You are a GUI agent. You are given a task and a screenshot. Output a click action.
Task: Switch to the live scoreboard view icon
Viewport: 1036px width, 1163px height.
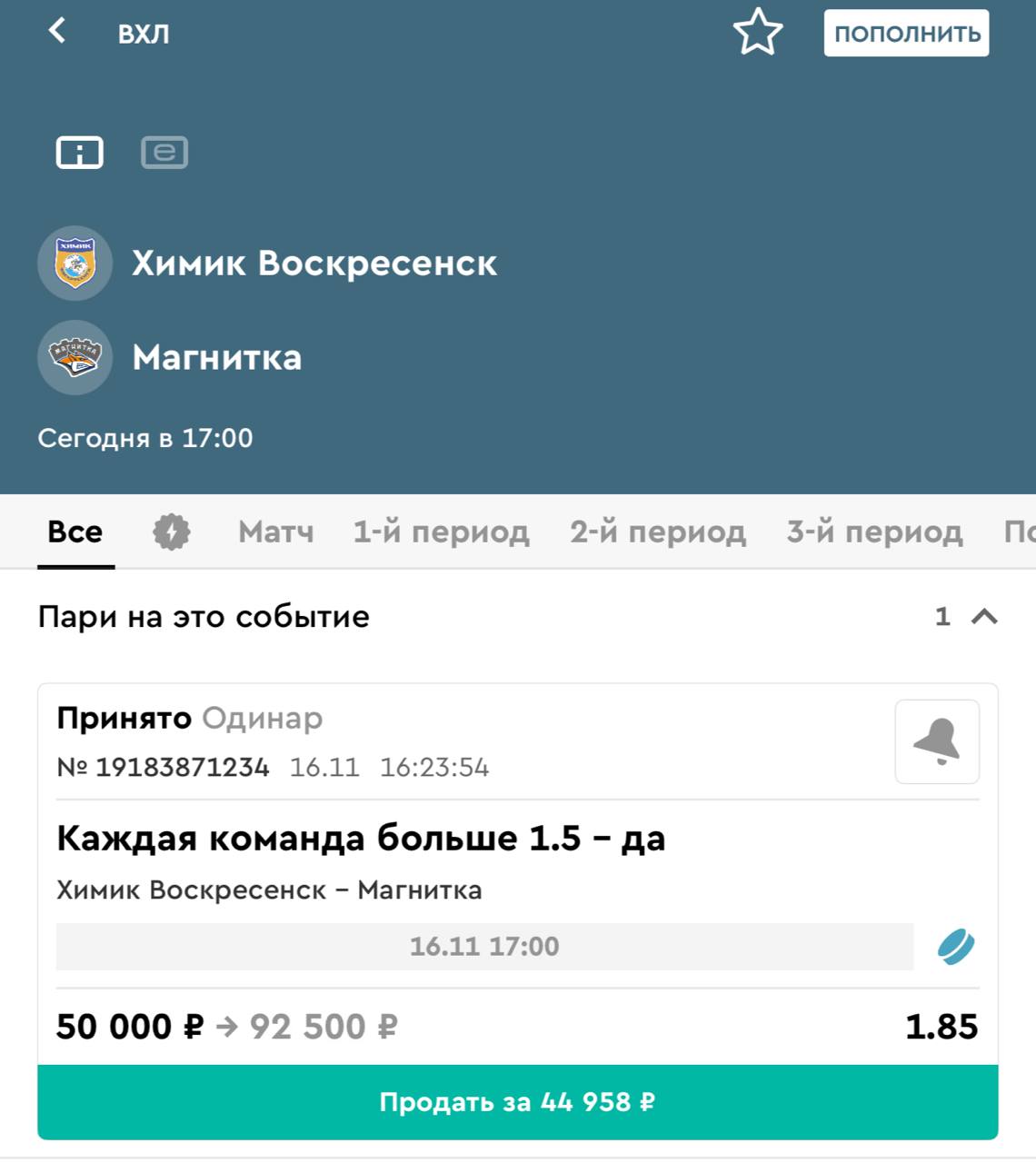[x=164, y=152]
